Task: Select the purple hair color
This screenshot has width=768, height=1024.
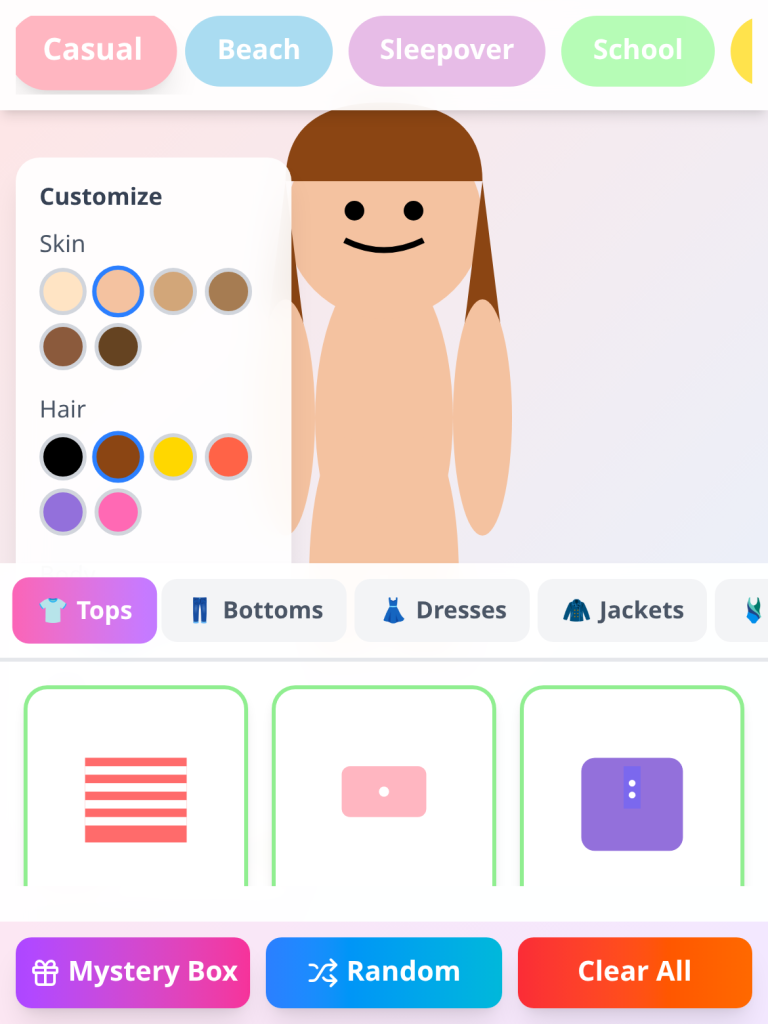Action: [62, 511]
